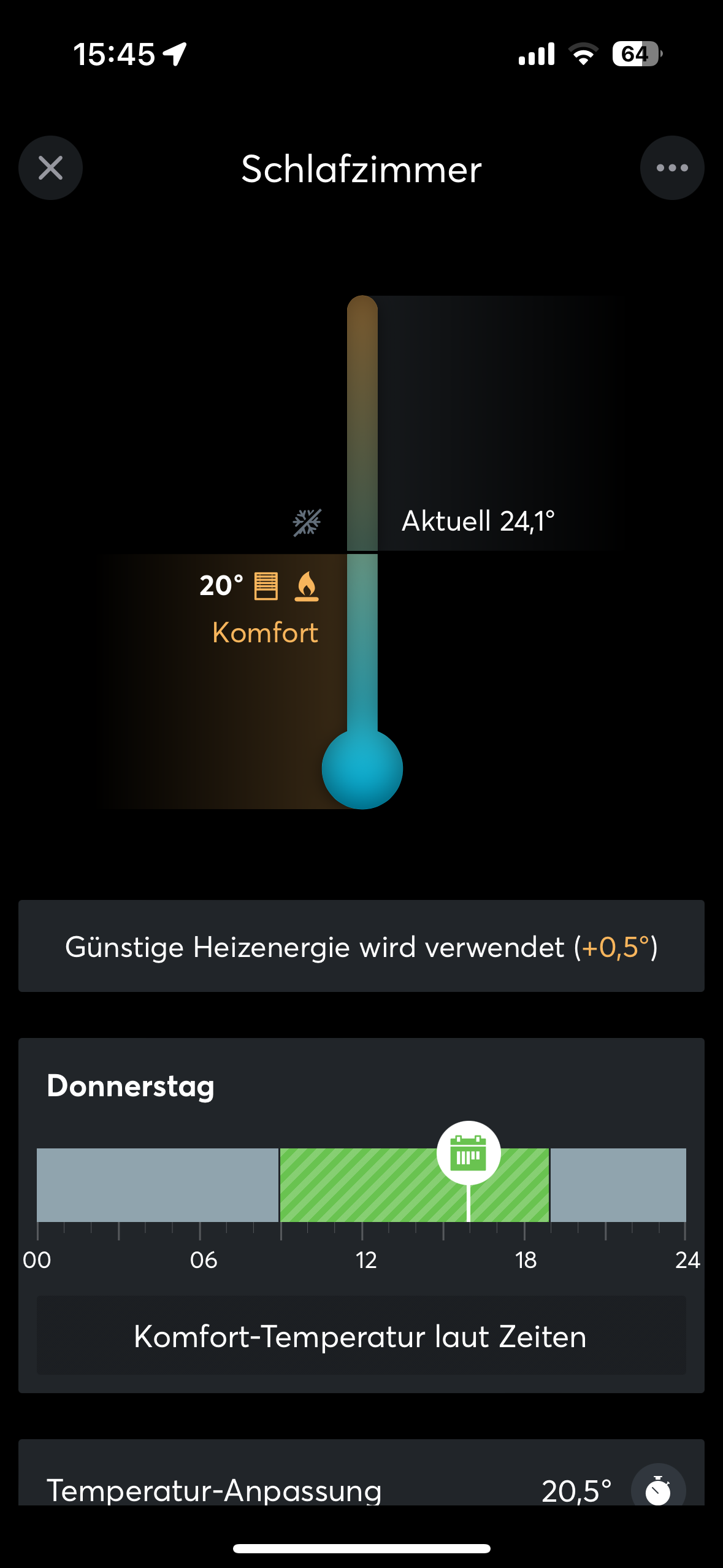This screenshot has height=1568, width=723.
Task: Close the Schlafzimmer view
Action: [50, 168]
